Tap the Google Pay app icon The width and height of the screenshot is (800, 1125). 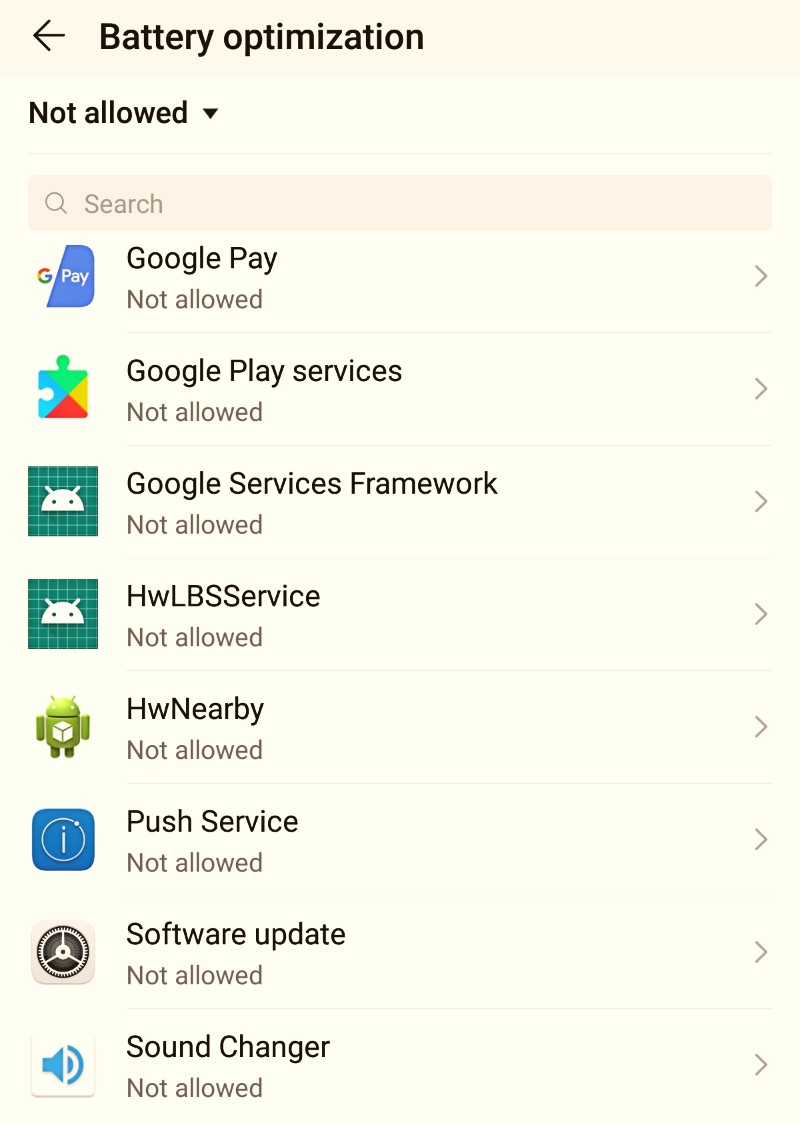[x=63, y=276]
